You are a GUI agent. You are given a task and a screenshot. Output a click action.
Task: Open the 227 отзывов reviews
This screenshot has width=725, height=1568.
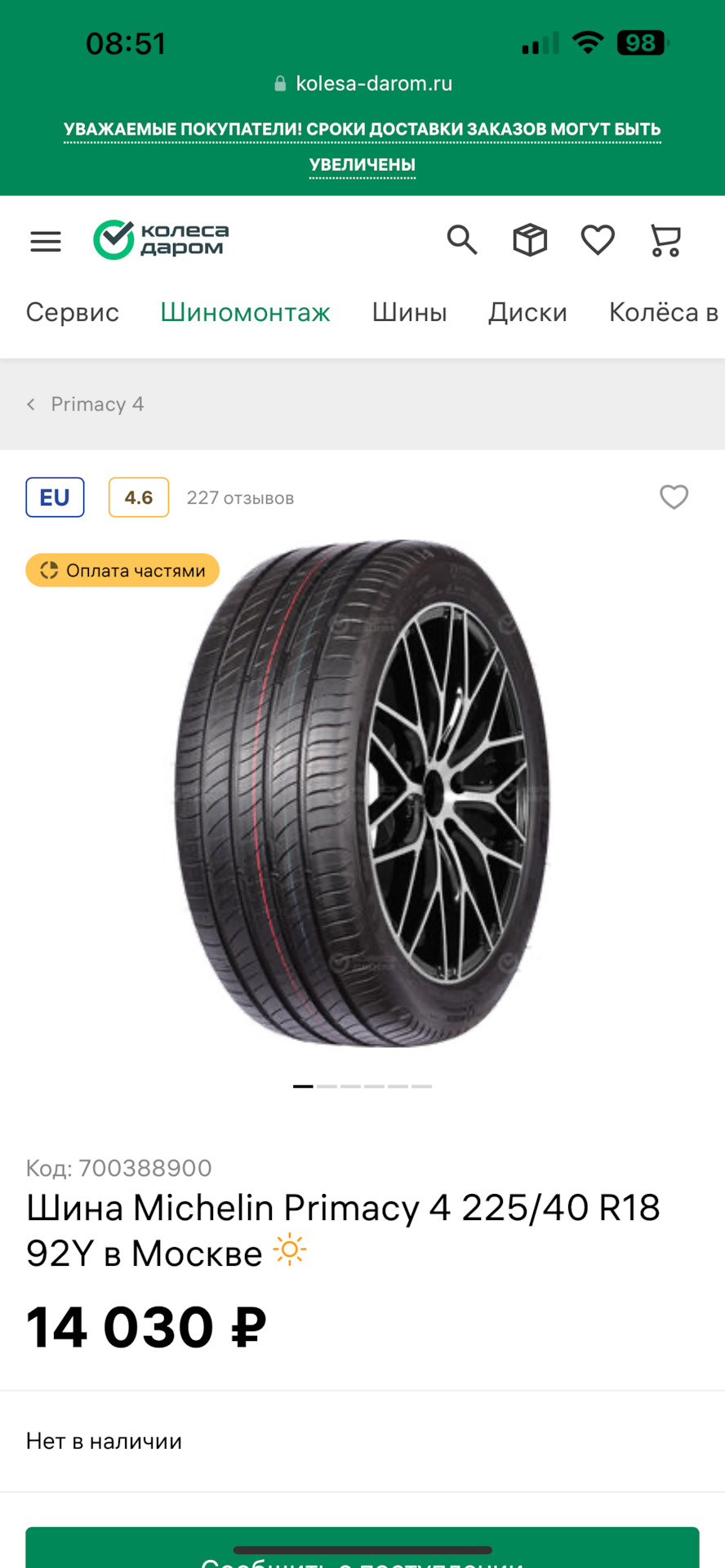240,498
